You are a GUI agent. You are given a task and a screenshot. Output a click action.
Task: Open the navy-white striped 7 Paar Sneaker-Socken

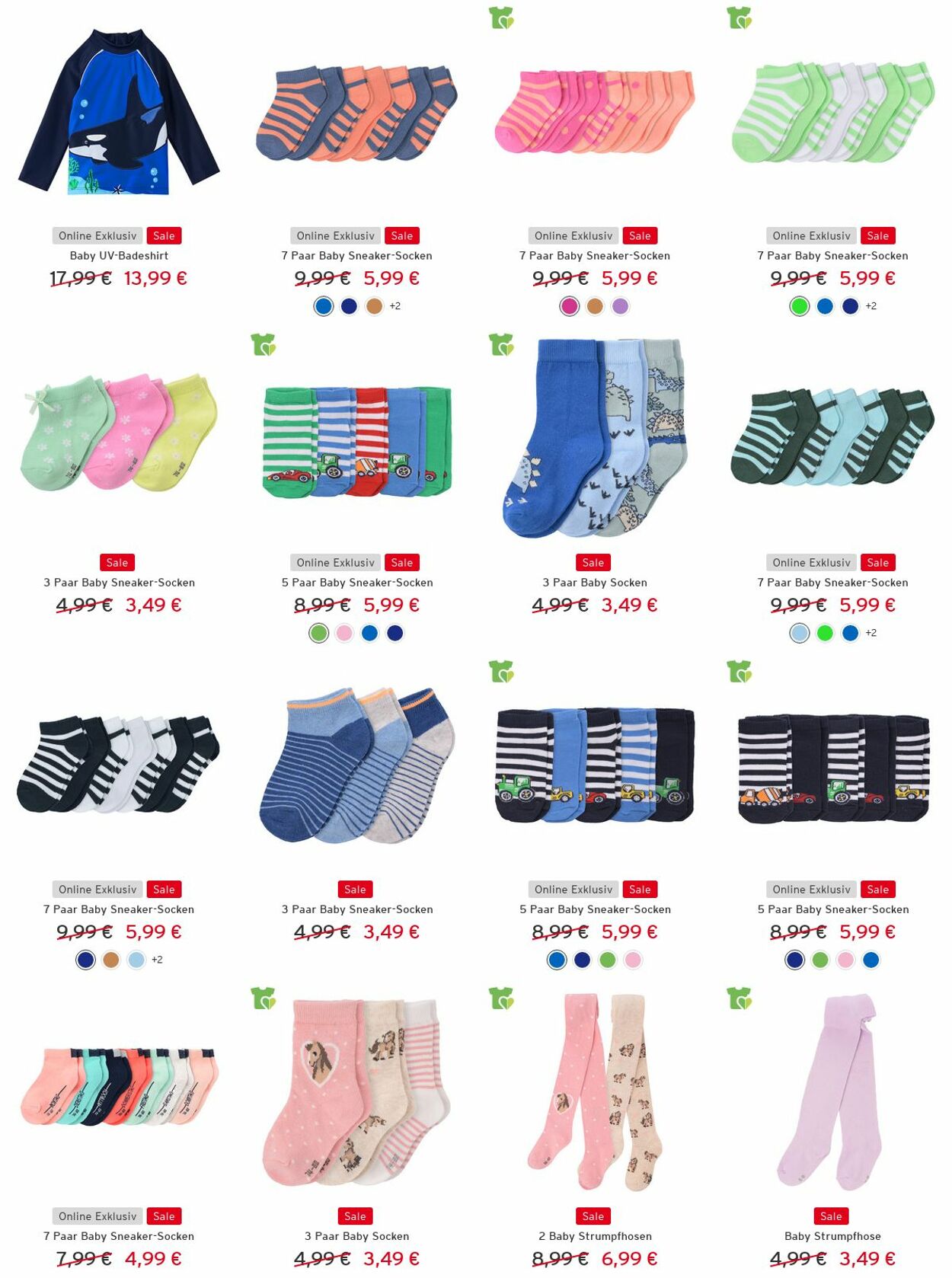click(119, 764)
